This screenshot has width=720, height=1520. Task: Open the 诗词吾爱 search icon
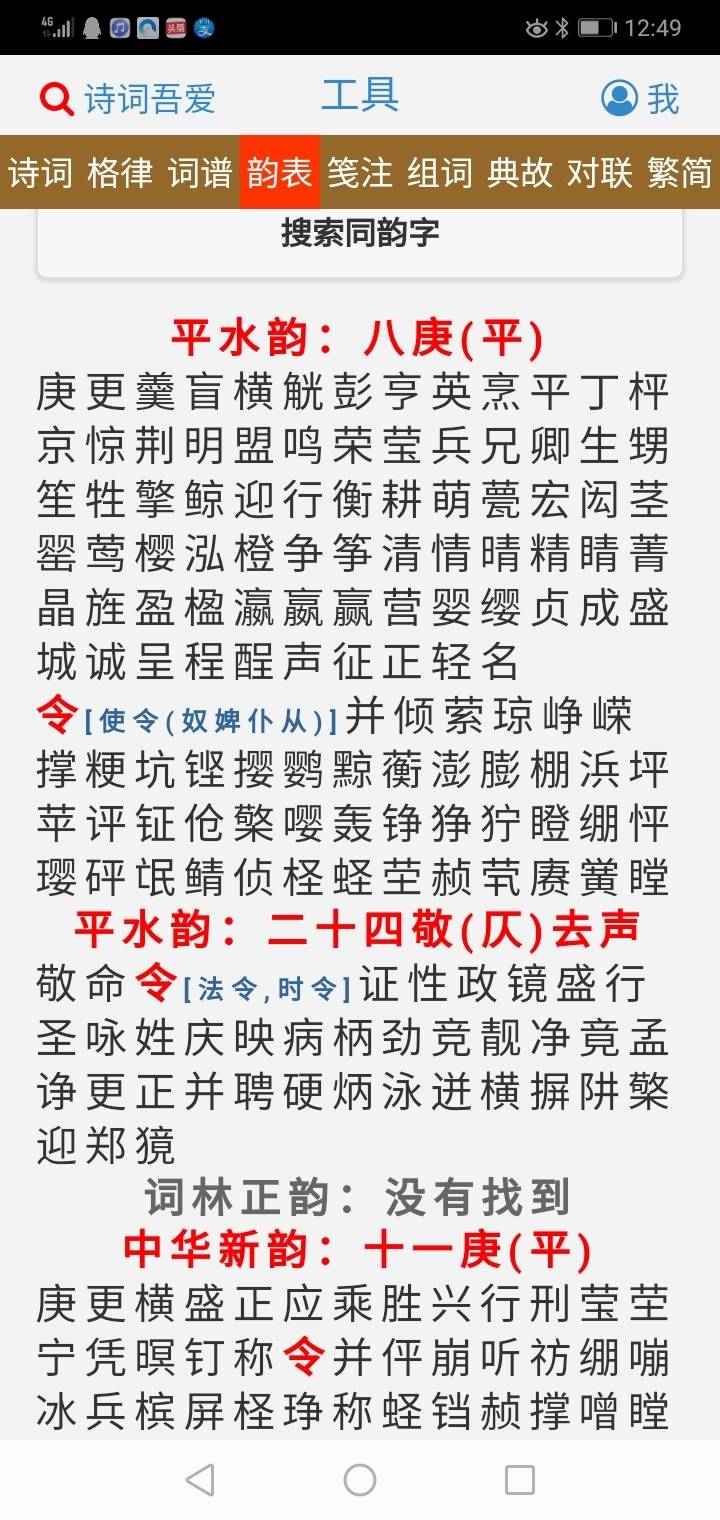click(x=57, y=99)
